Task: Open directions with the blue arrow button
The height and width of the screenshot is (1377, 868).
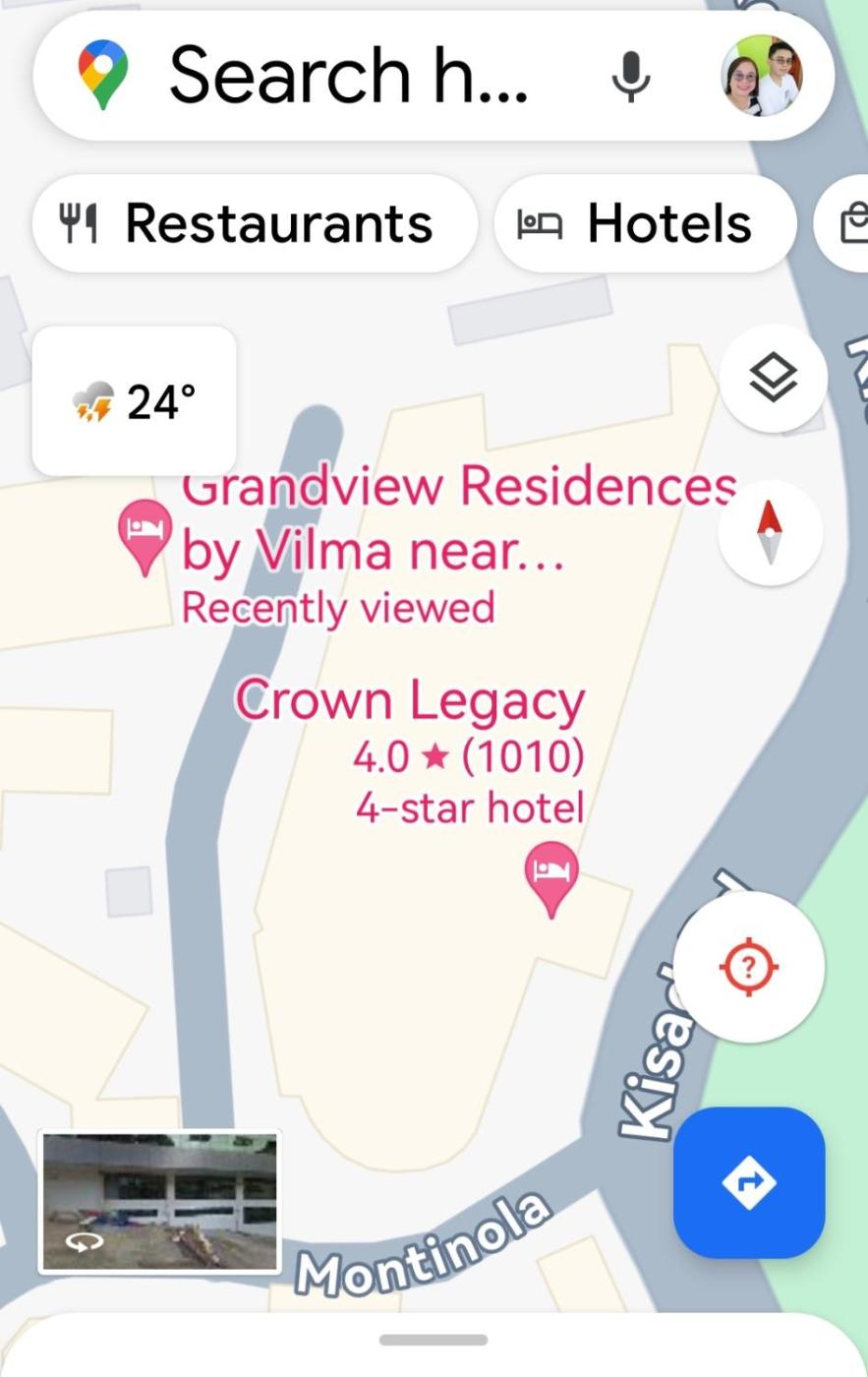Action: tap(749, 1182)
